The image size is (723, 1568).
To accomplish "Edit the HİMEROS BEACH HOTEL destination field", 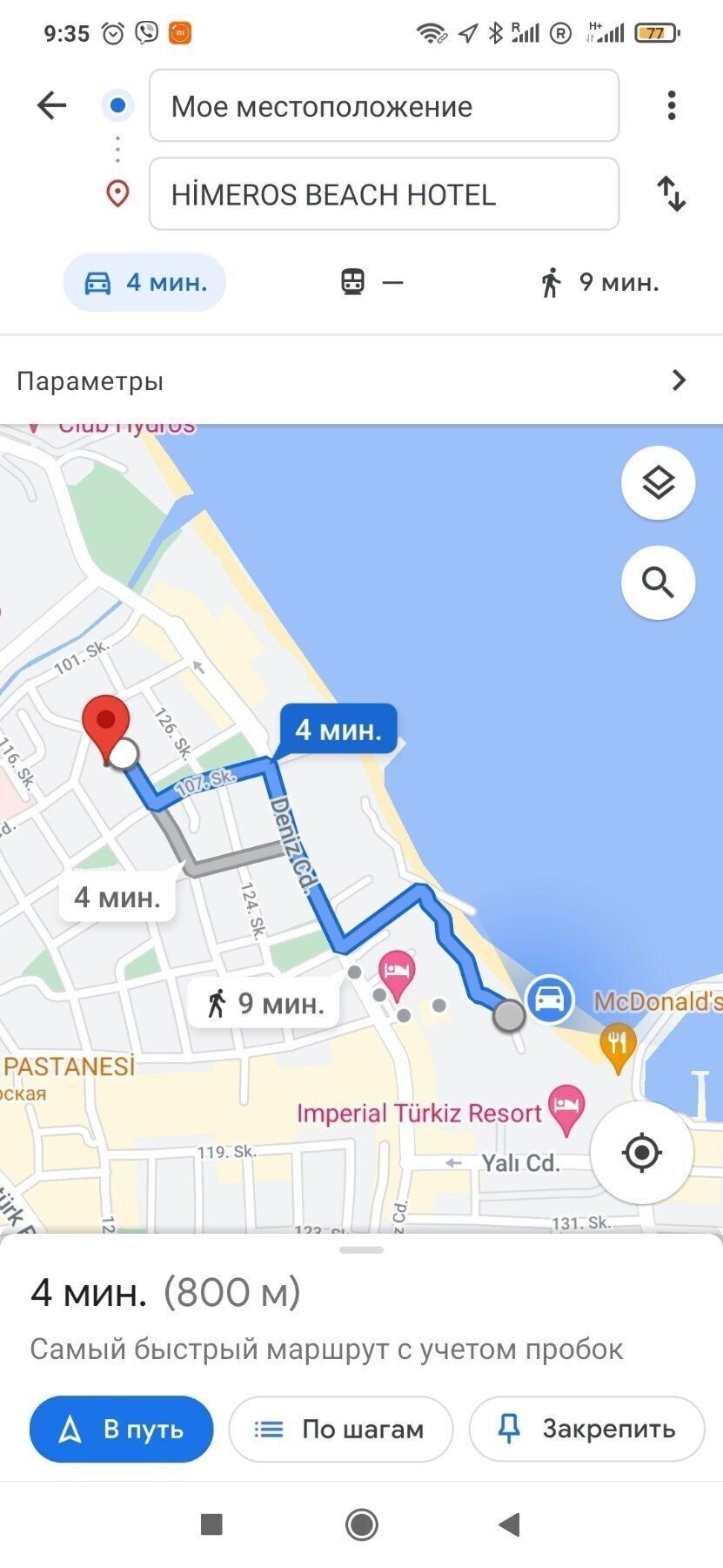I will click(384, 193).
